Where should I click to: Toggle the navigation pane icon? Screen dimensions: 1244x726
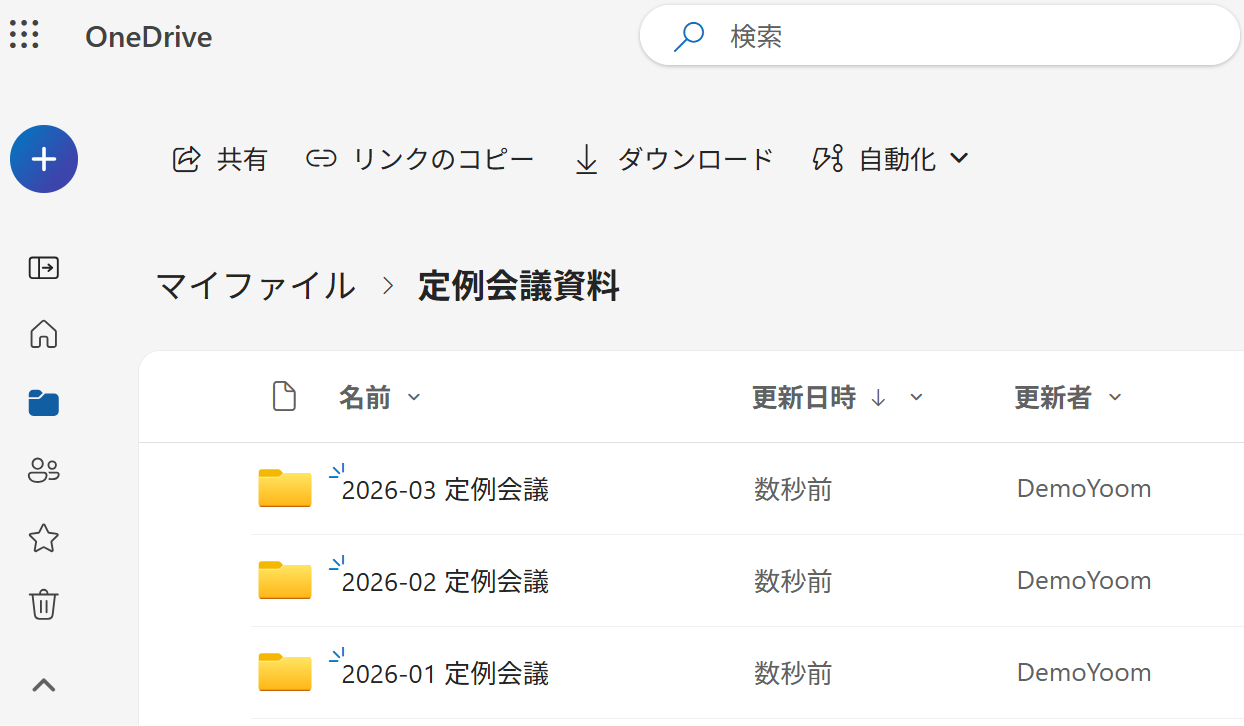(44, 268)
